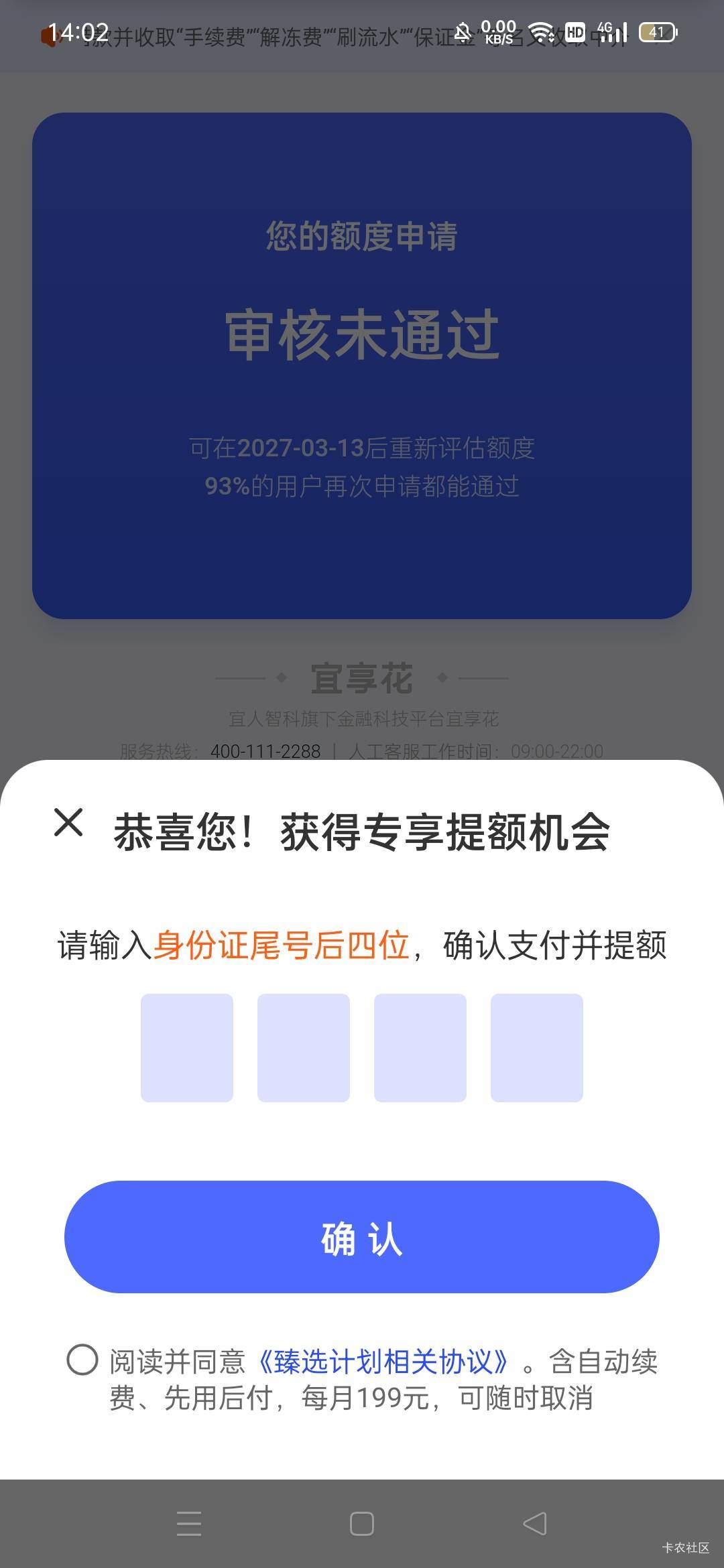Tap the first ID digit box
This screenshot has height=1568, width=724.
pyautogui.click(x=187, y=1048)
